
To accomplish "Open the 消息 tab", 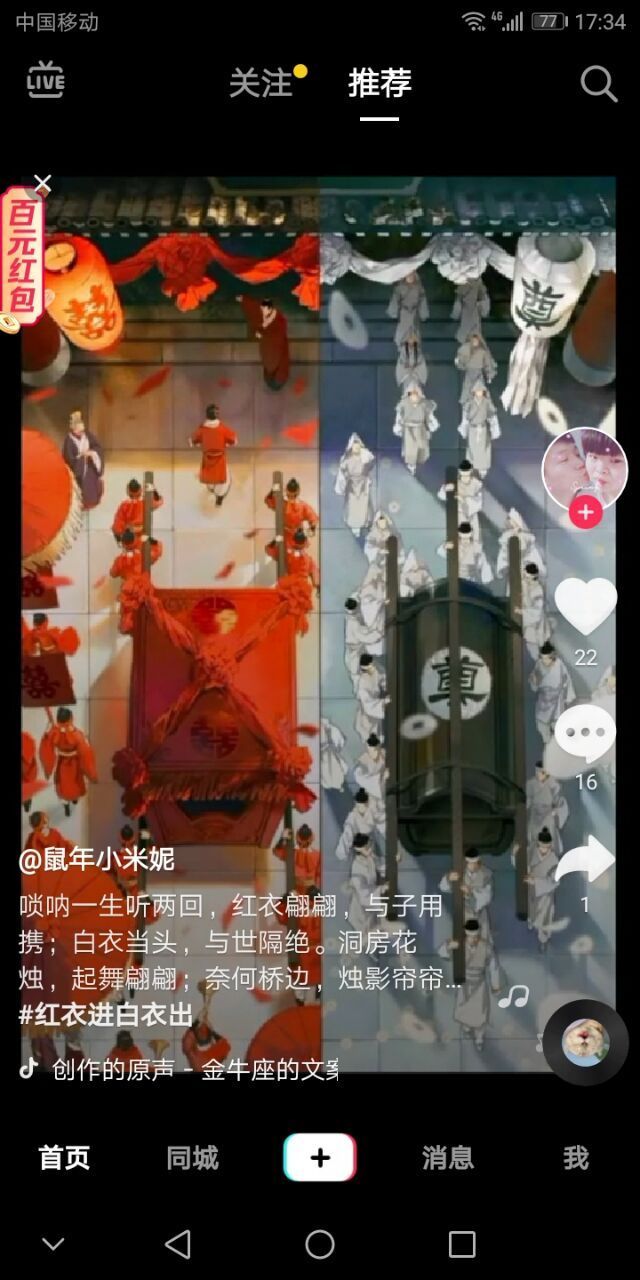I will (x=448, y=1158).
